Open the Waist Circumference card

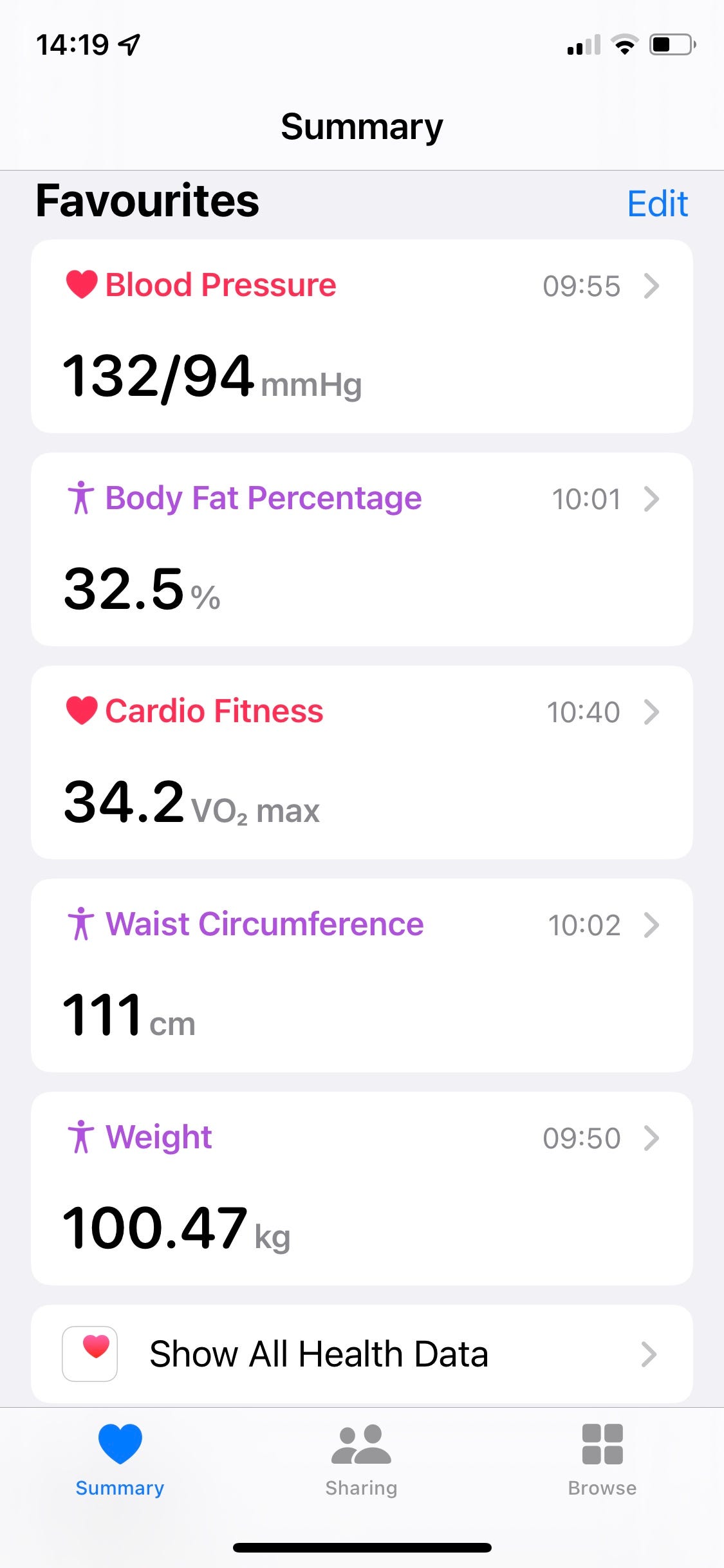point(362,975)
